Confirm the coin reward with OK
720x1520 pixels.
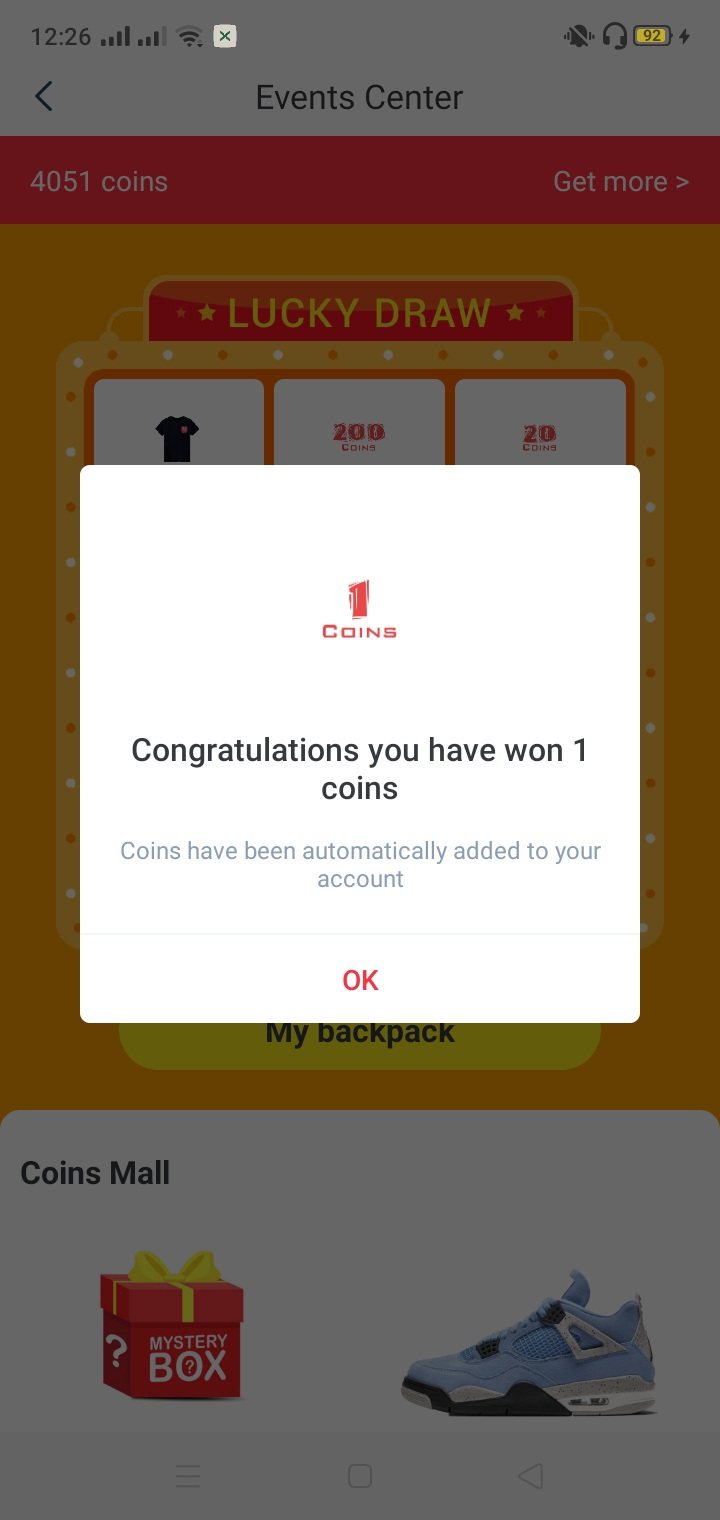(360, 980)
